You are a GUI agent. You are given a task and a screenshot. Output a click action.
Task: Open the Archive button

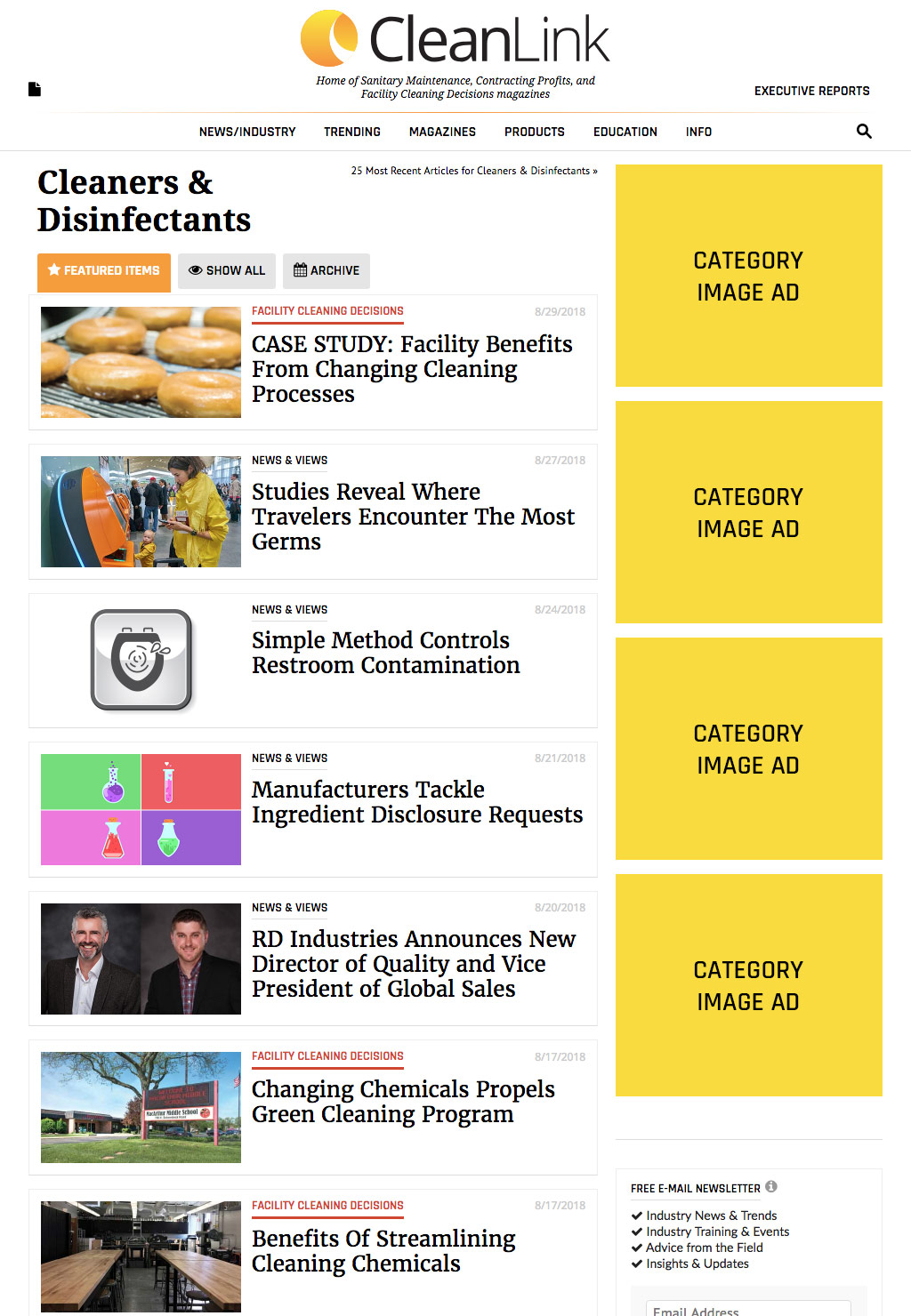pos(327,271)
